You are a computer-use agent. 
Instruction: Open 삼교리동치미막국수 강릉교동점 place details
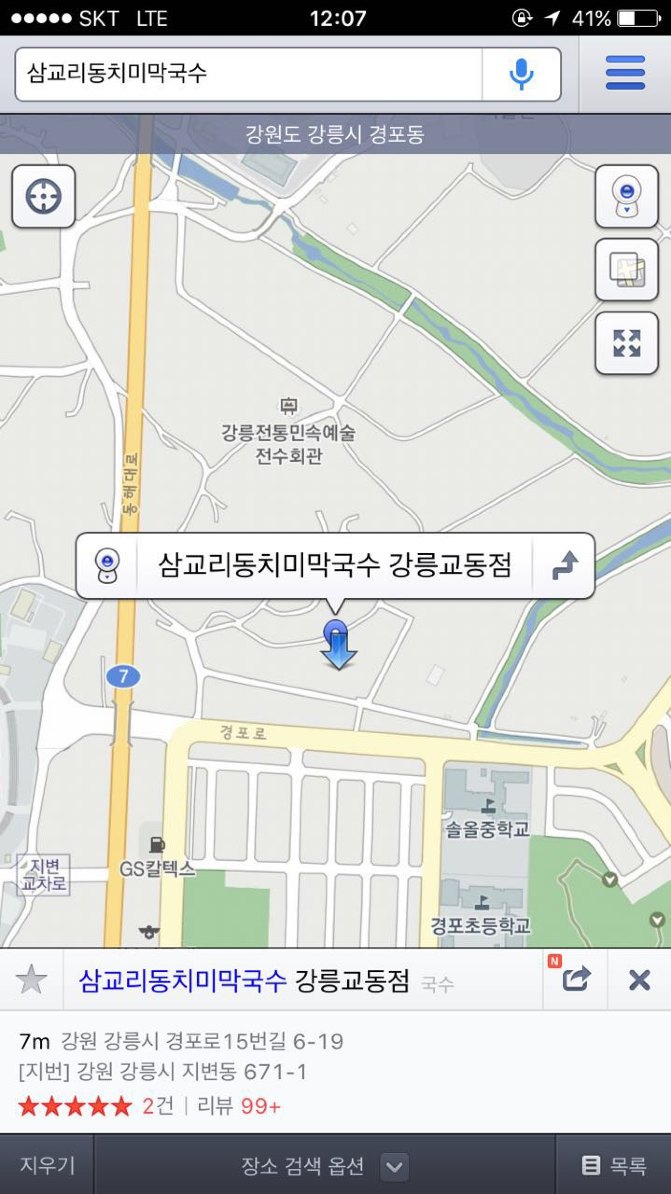[x=244, y=979]
